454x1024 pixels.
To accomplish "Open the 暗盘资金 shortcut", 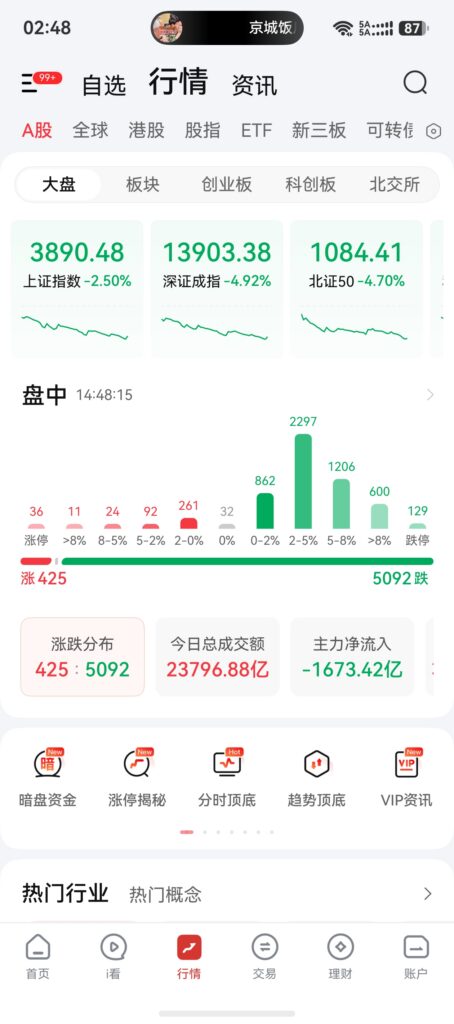I will tap(48, 778).
